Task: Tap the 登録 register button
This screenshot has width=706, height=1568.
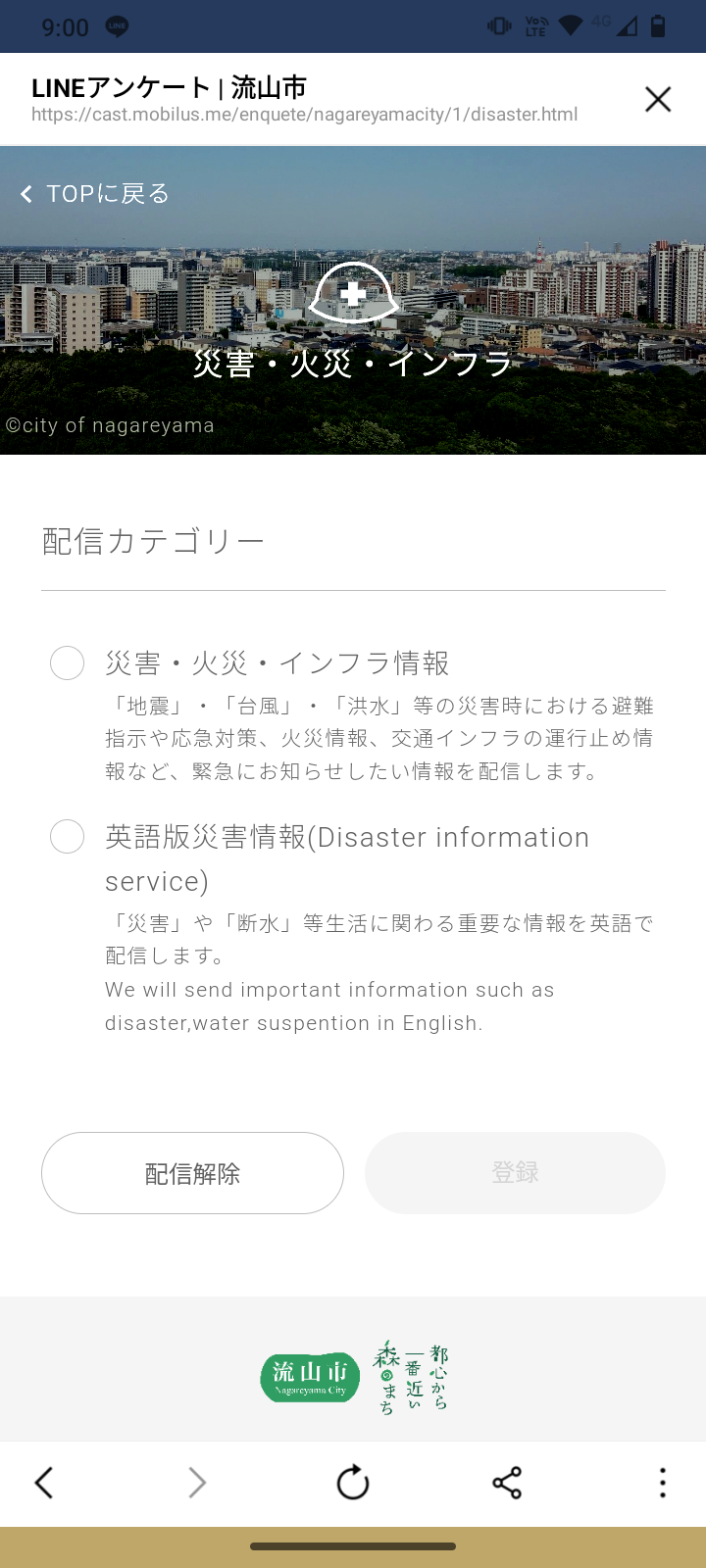Action: point(515,1173)
